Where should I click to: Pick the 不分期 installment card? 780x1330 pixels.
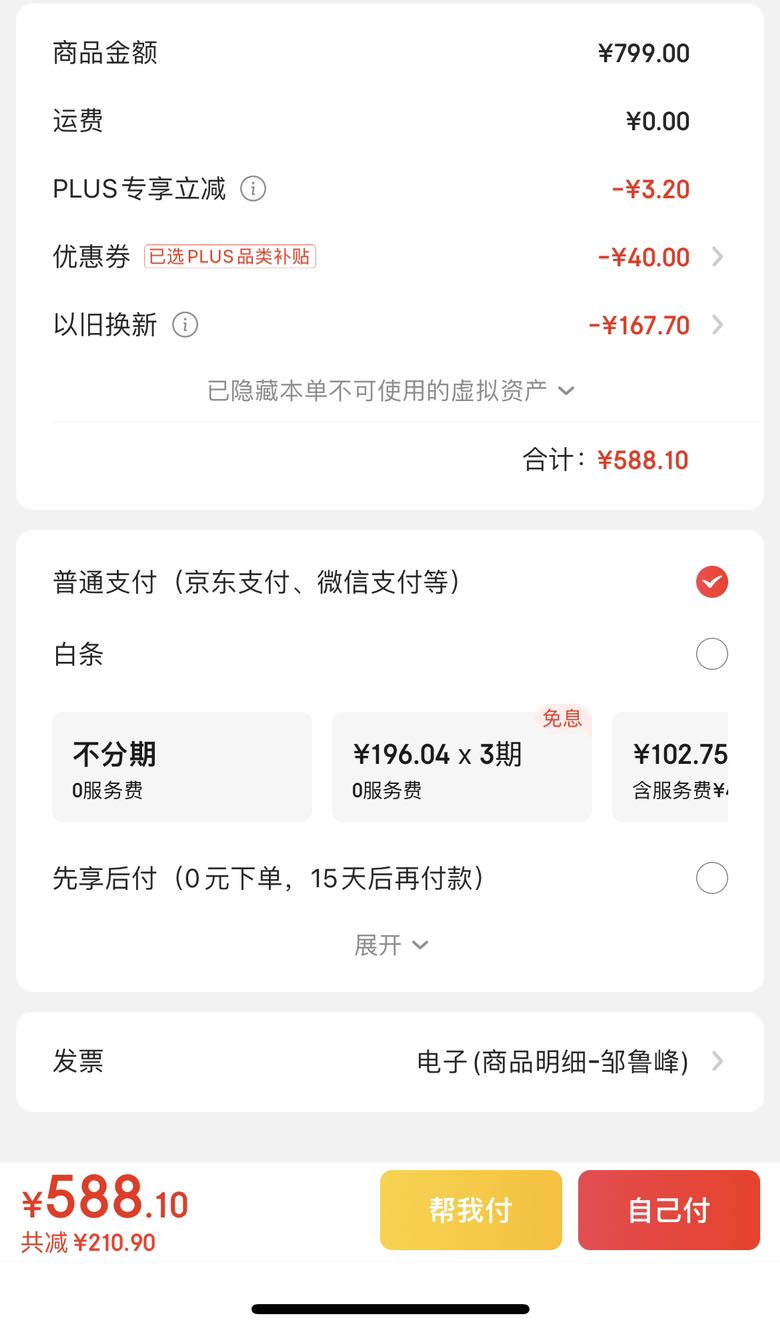coord(182,767)
